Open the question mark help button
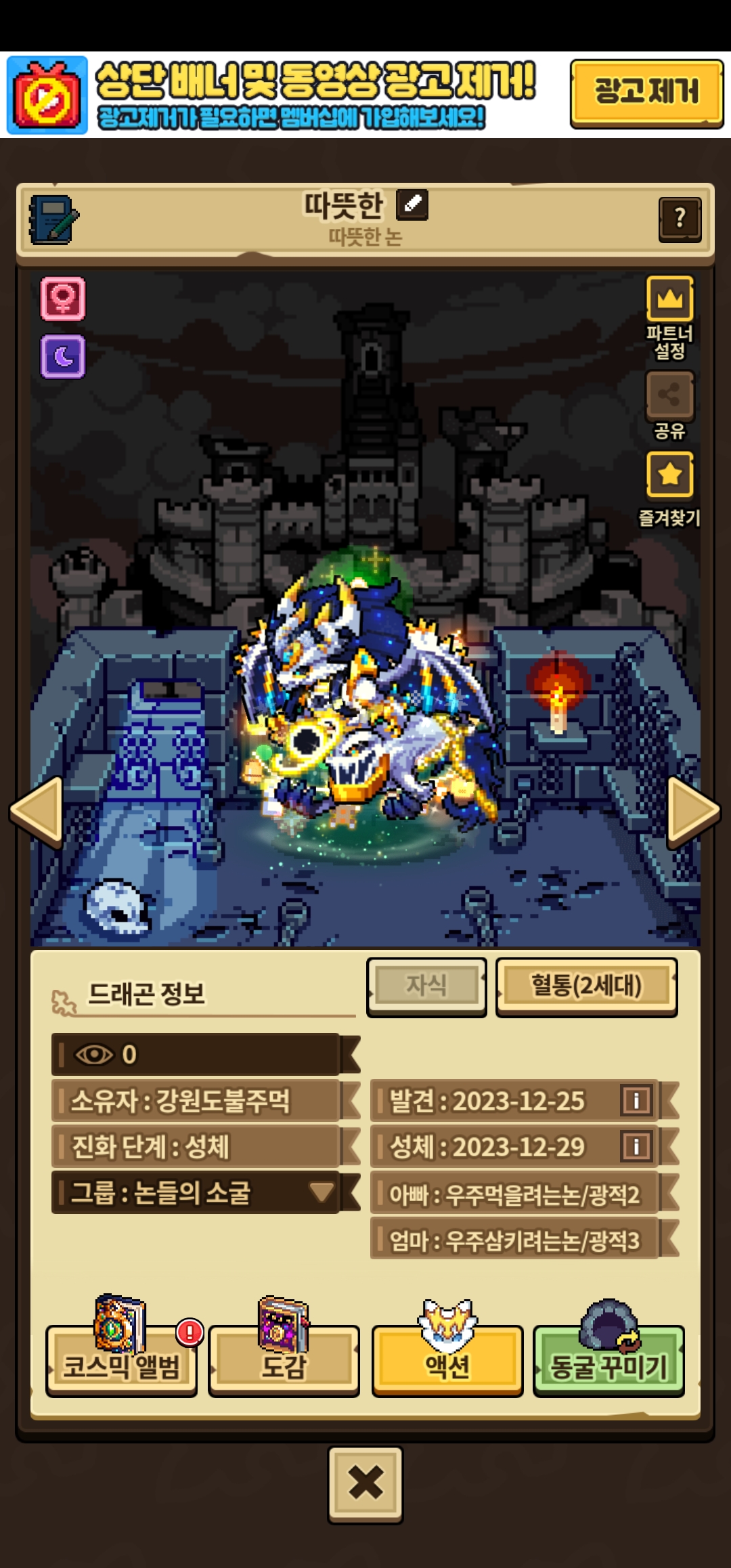 pos(680,219)
